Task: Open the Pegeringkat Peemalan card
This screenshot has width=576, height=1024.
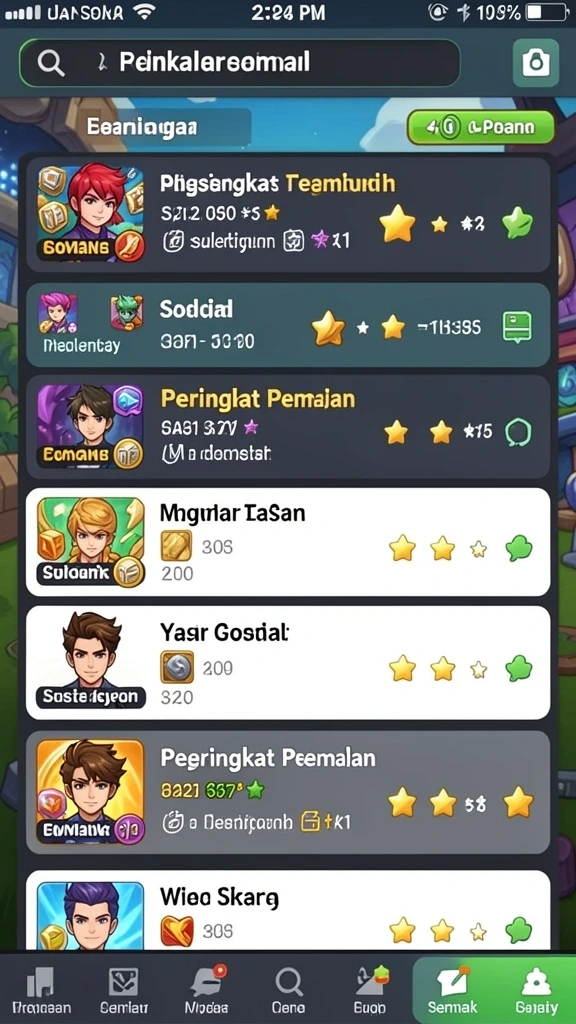Action: (x=288, y=792)
